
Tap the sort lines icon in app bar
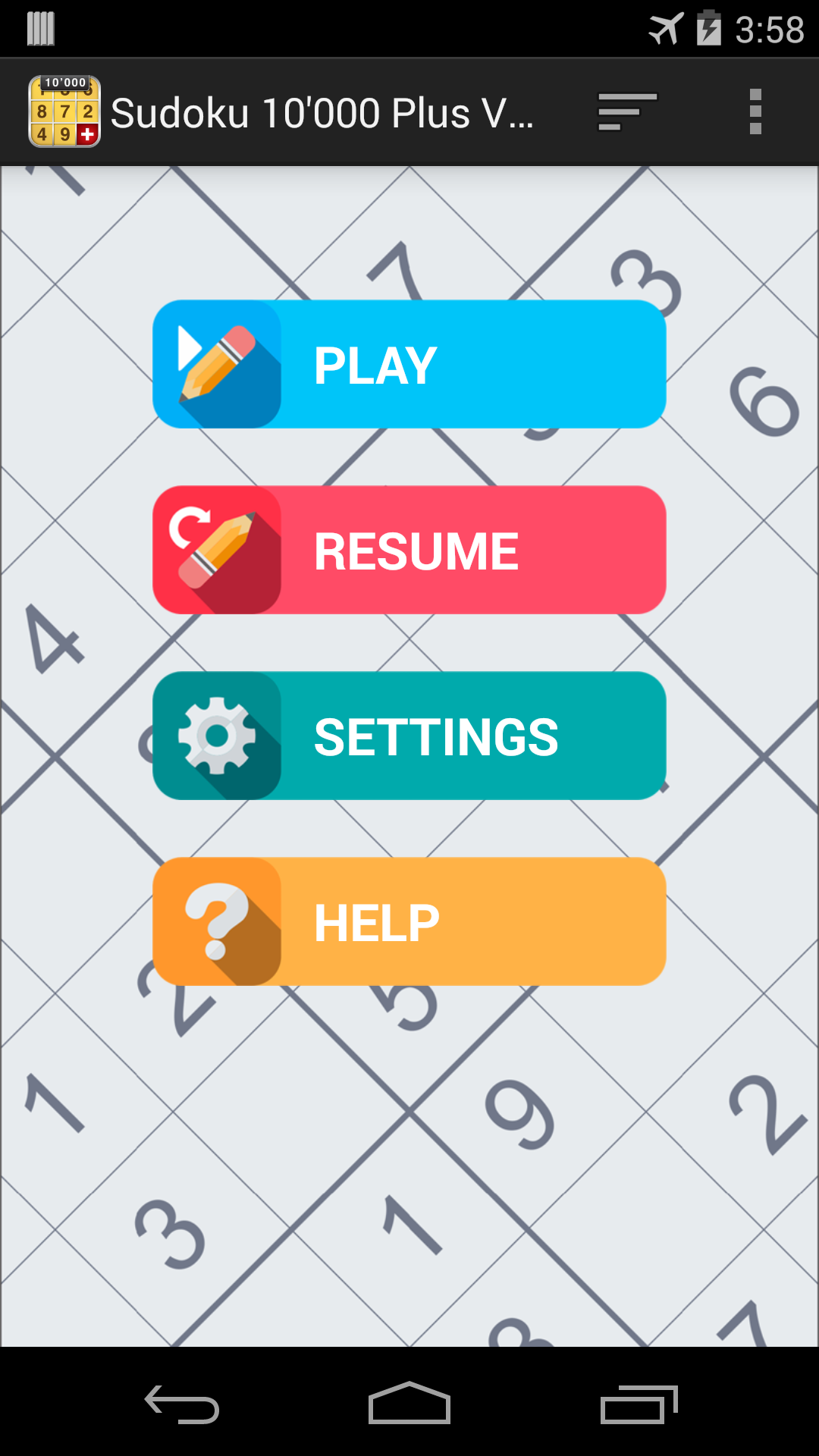tap(626, 112)
